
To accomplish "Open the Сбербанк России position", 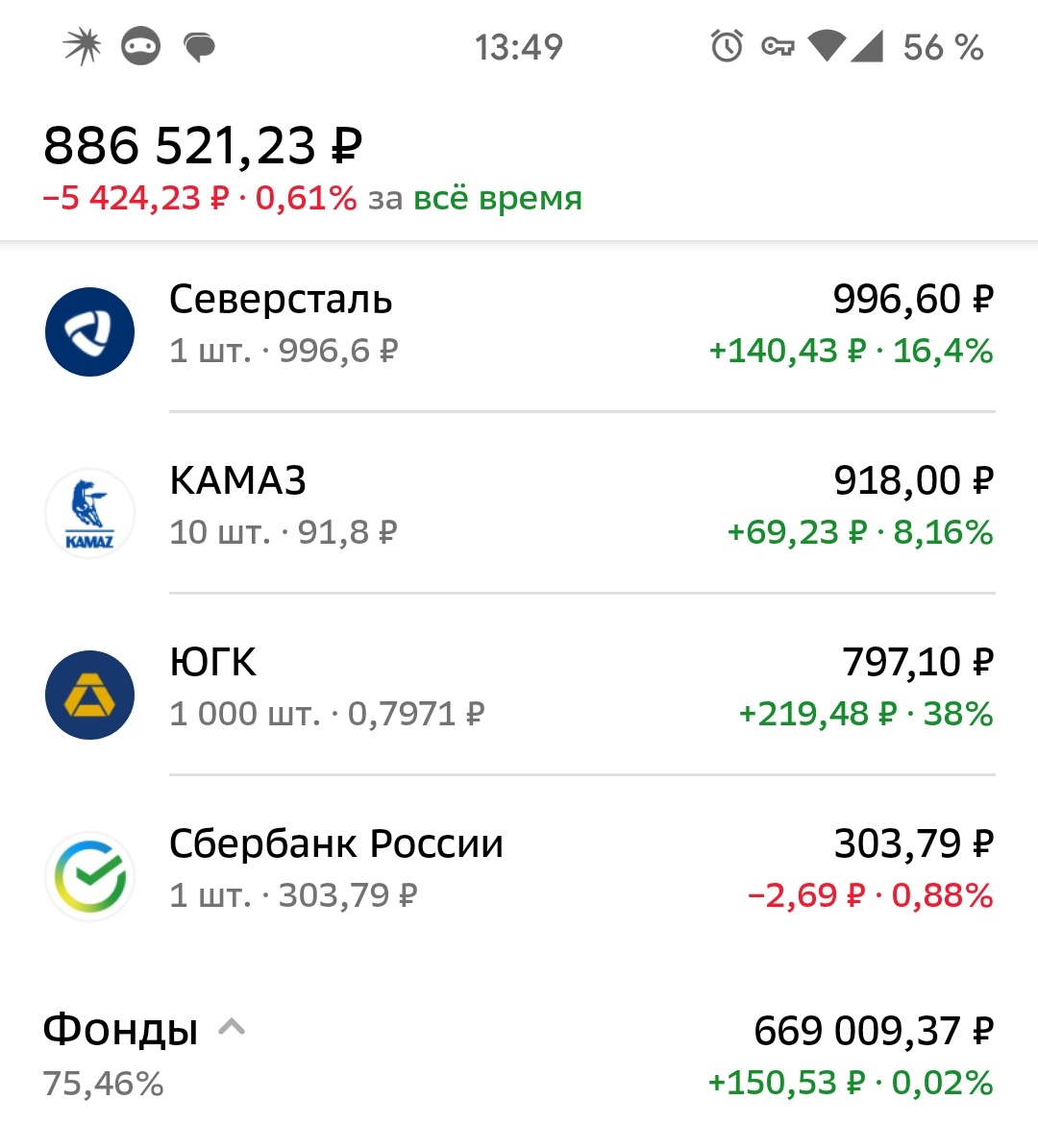I will (519, 870).
